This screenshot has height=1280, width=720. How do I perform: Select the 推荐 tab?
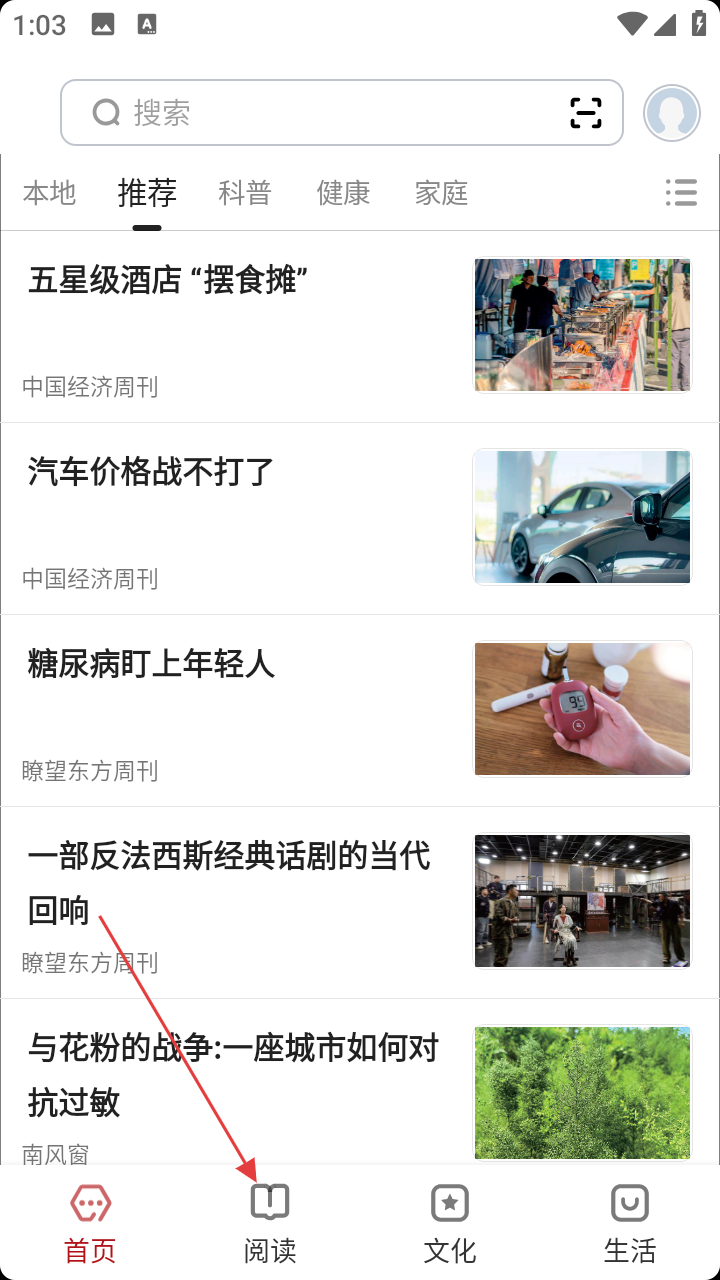click(x=147, y=193)
